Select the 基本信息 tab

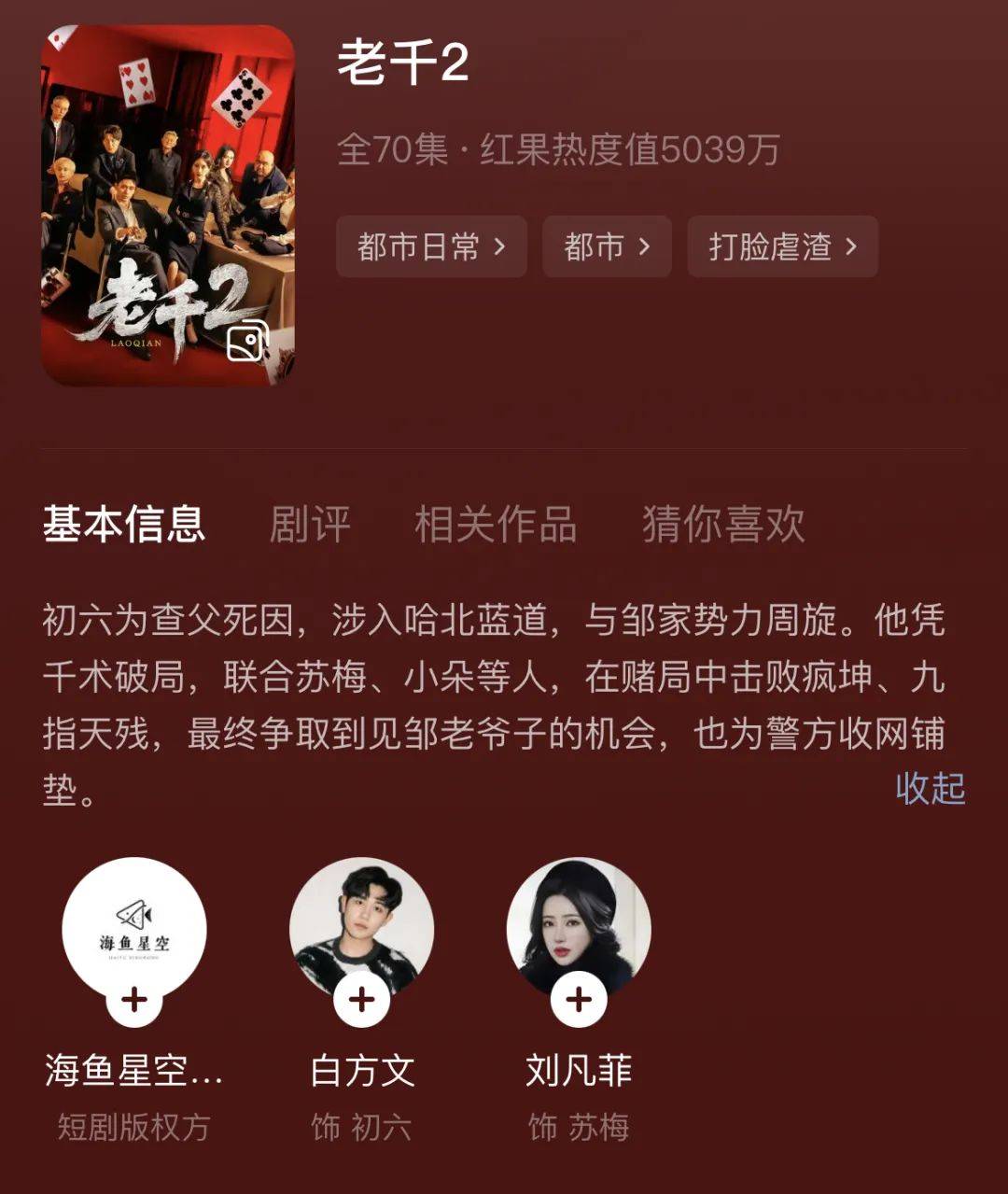point(127,526)
